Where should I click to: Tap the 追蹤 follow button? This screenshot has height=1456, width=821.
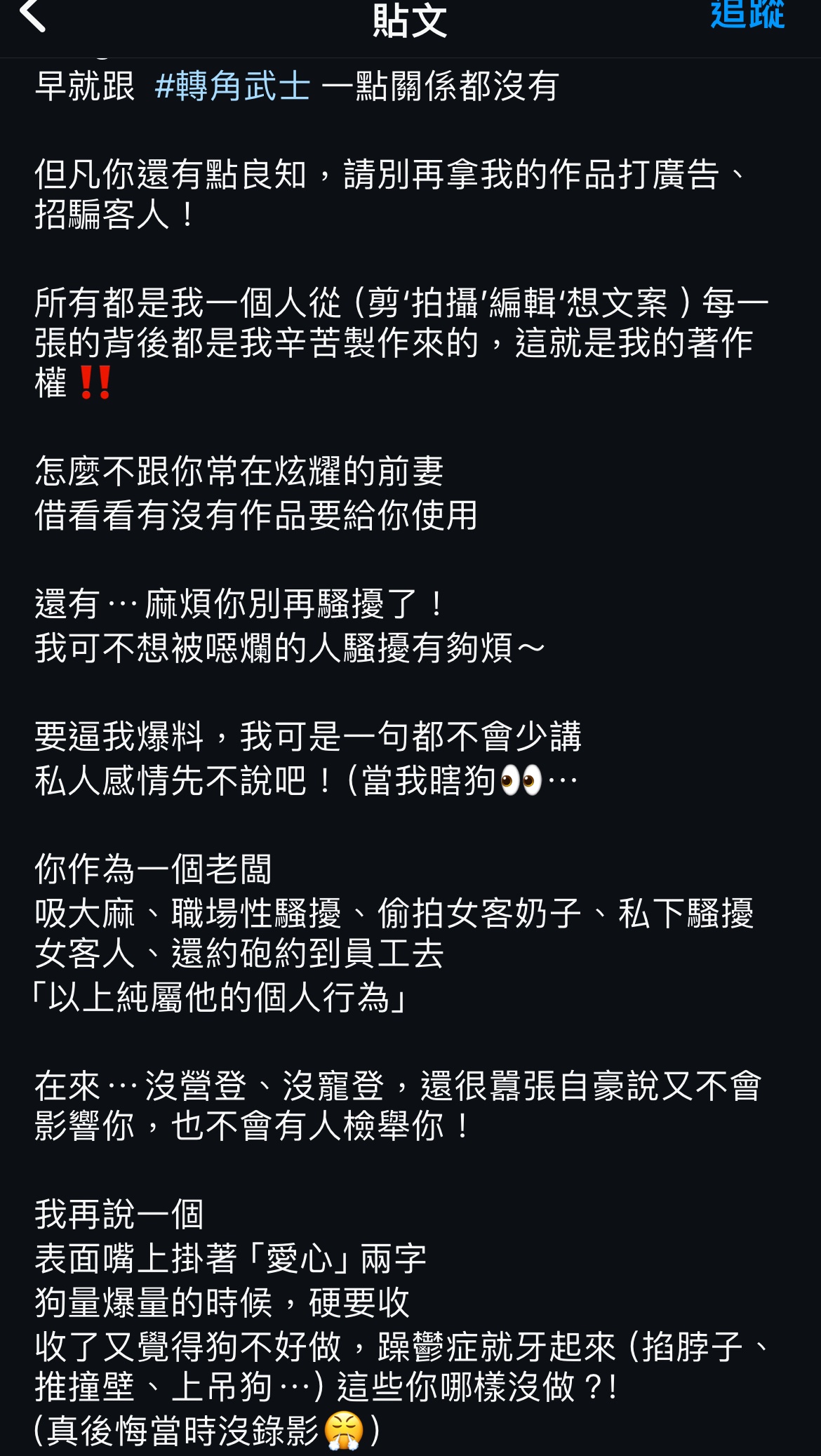747,15
